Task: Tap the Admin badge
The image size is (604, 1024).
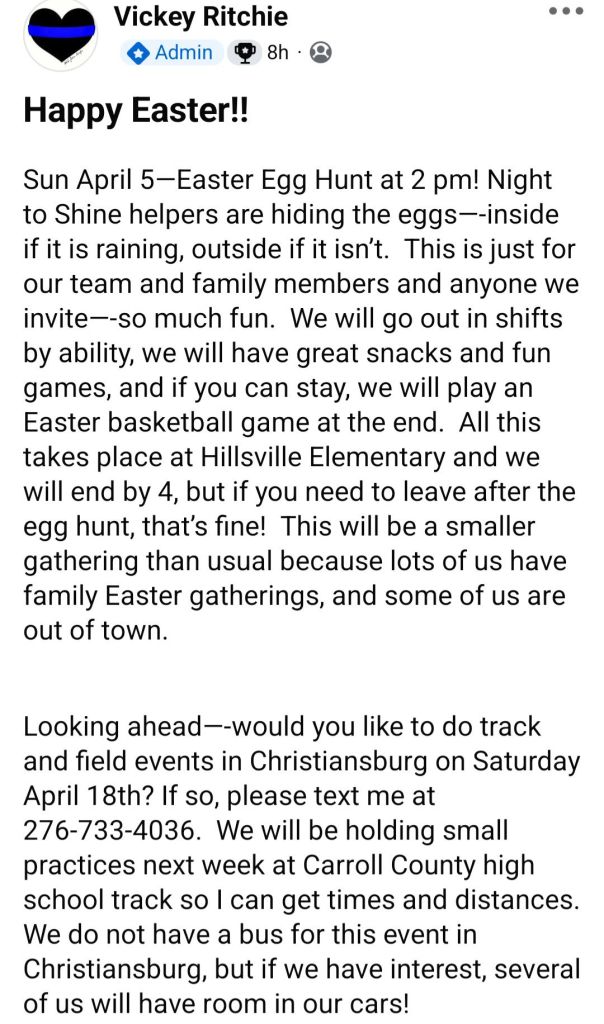Action: coord(171,52)
